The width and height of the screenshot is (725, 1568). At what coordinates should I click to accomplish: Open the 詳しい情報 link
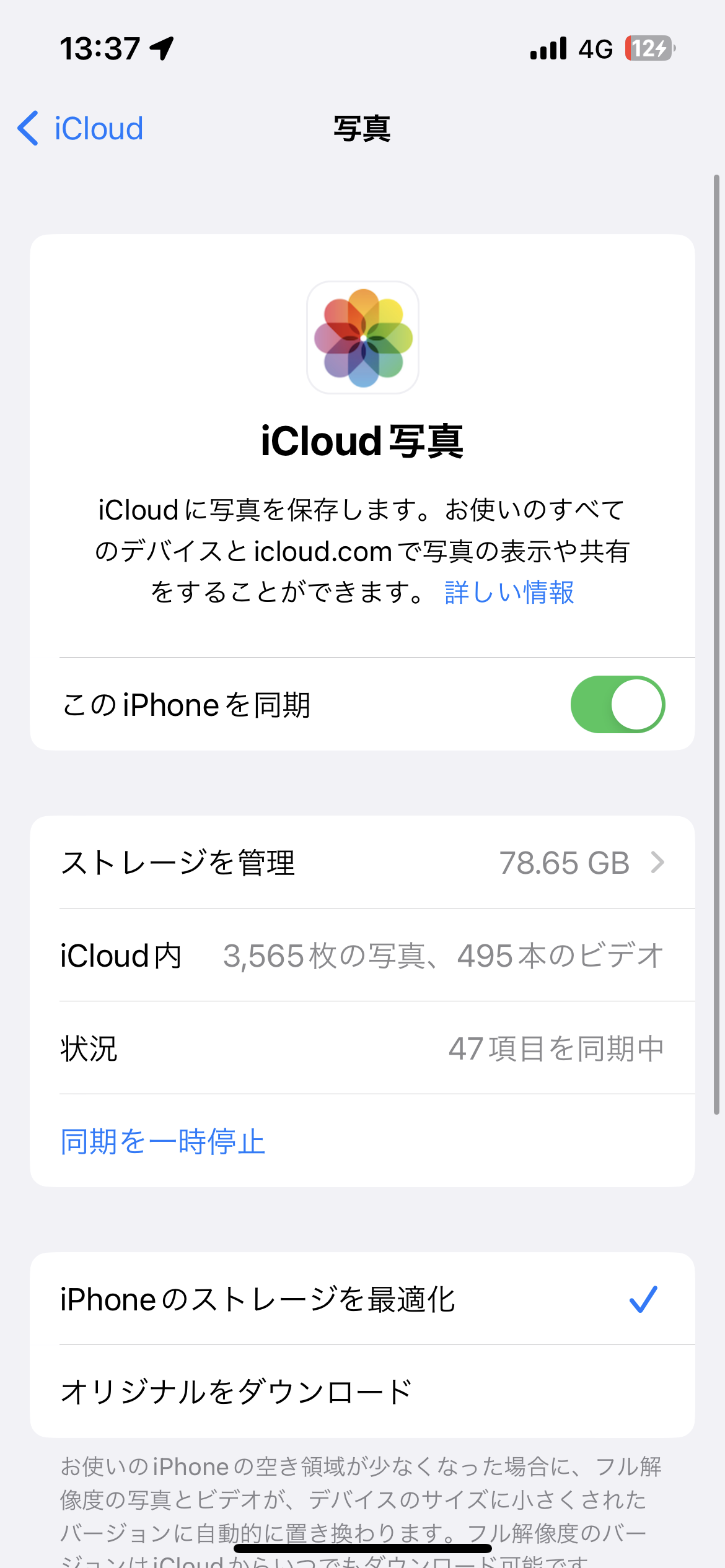coord(509,593)
